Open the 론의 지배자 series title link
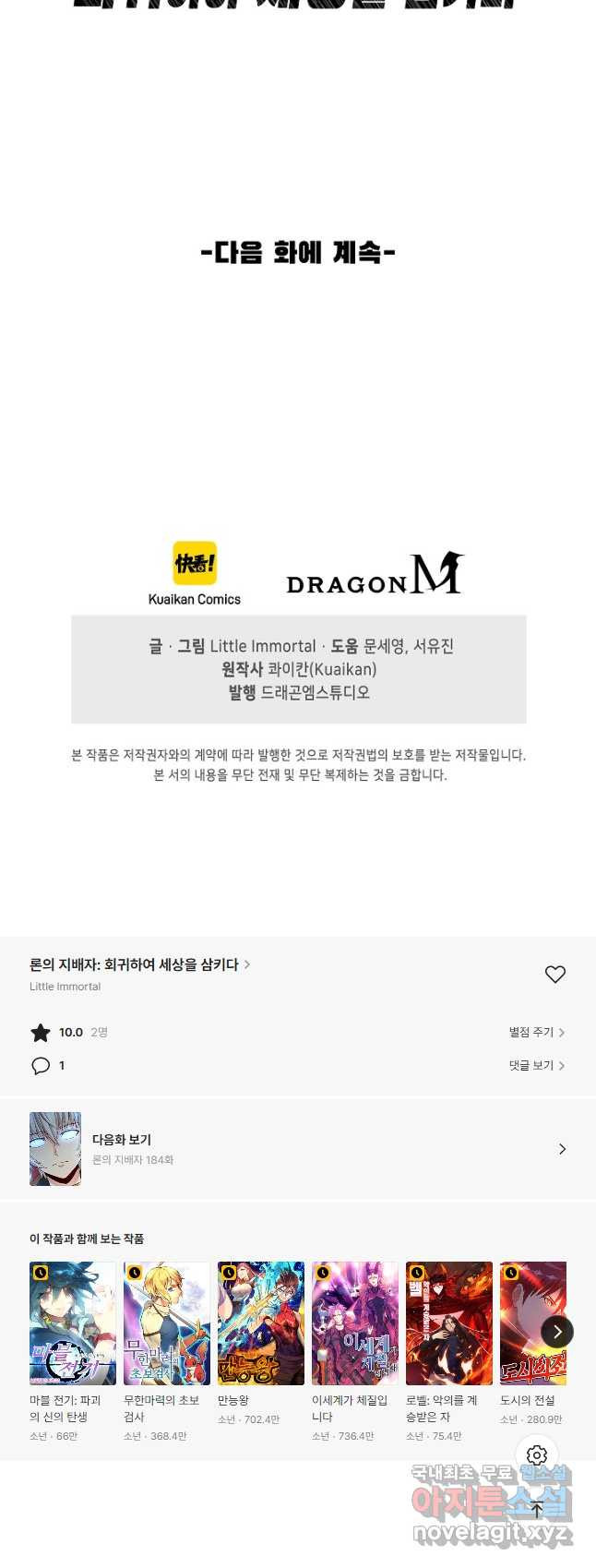 pos(138,964)
